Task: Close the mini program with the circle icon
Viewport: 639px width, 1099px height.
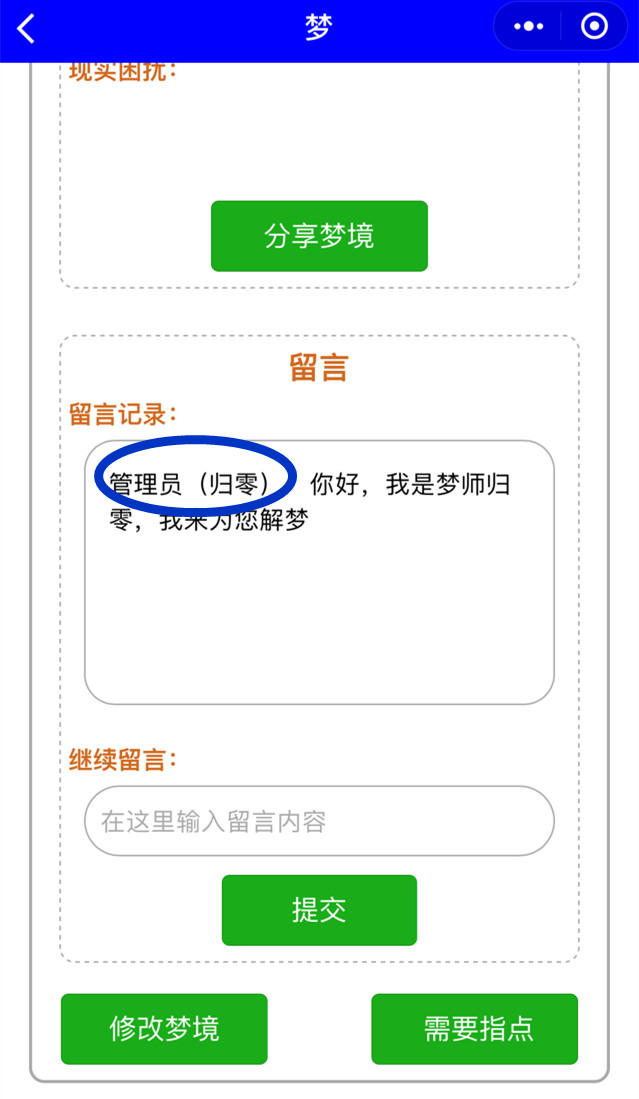Action: [x=594, y=27]
